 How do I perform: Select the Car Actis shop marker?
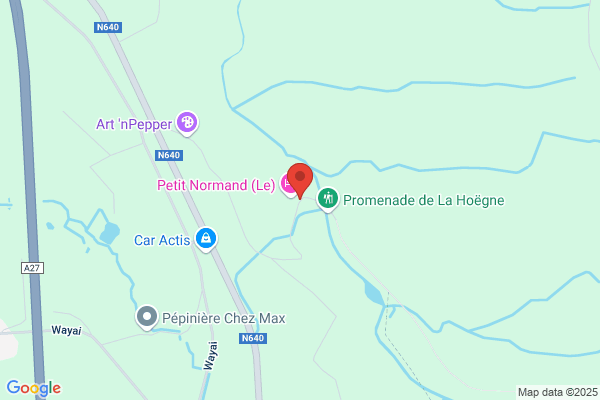205,239
